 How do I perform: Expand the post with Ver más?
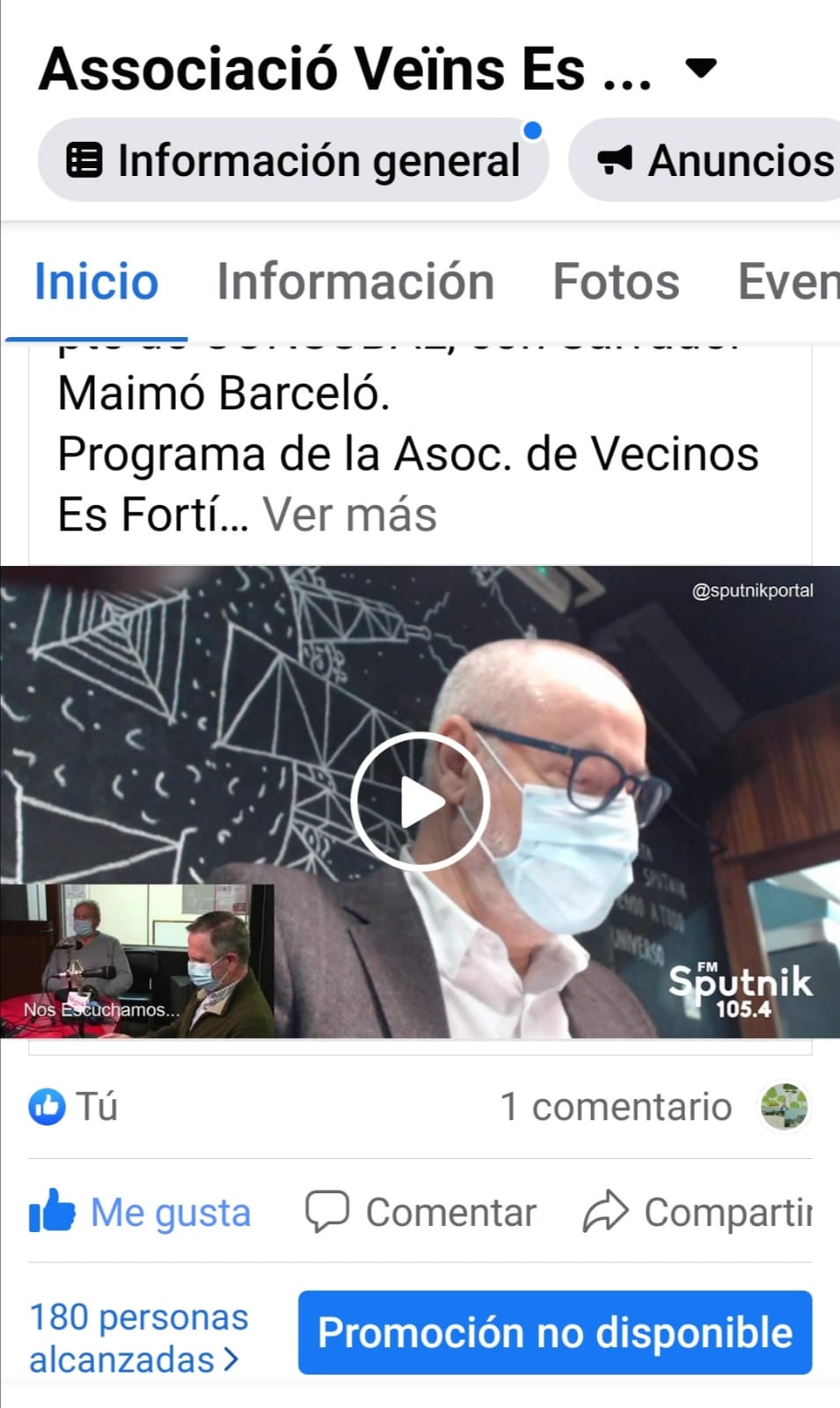pos(349,515)
